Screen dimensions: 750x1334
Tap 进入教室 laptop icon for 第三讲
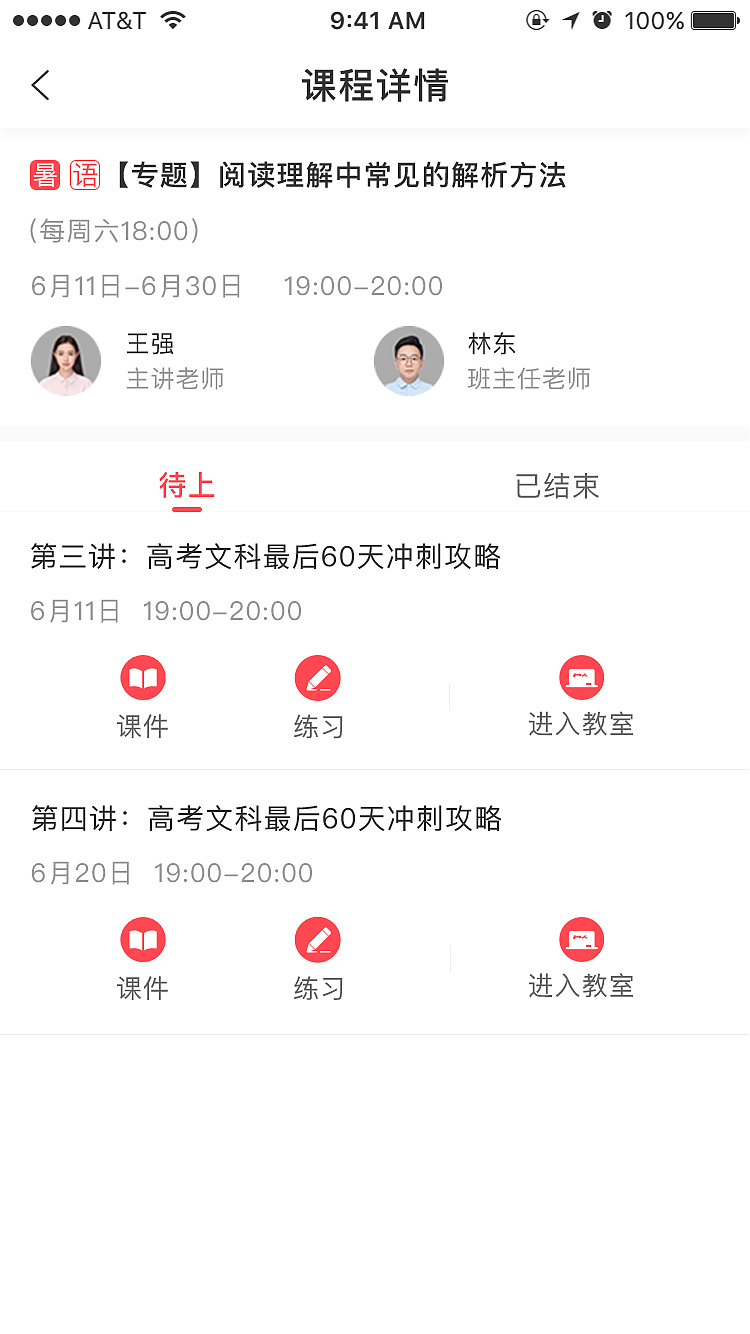(x=581, y=677)
